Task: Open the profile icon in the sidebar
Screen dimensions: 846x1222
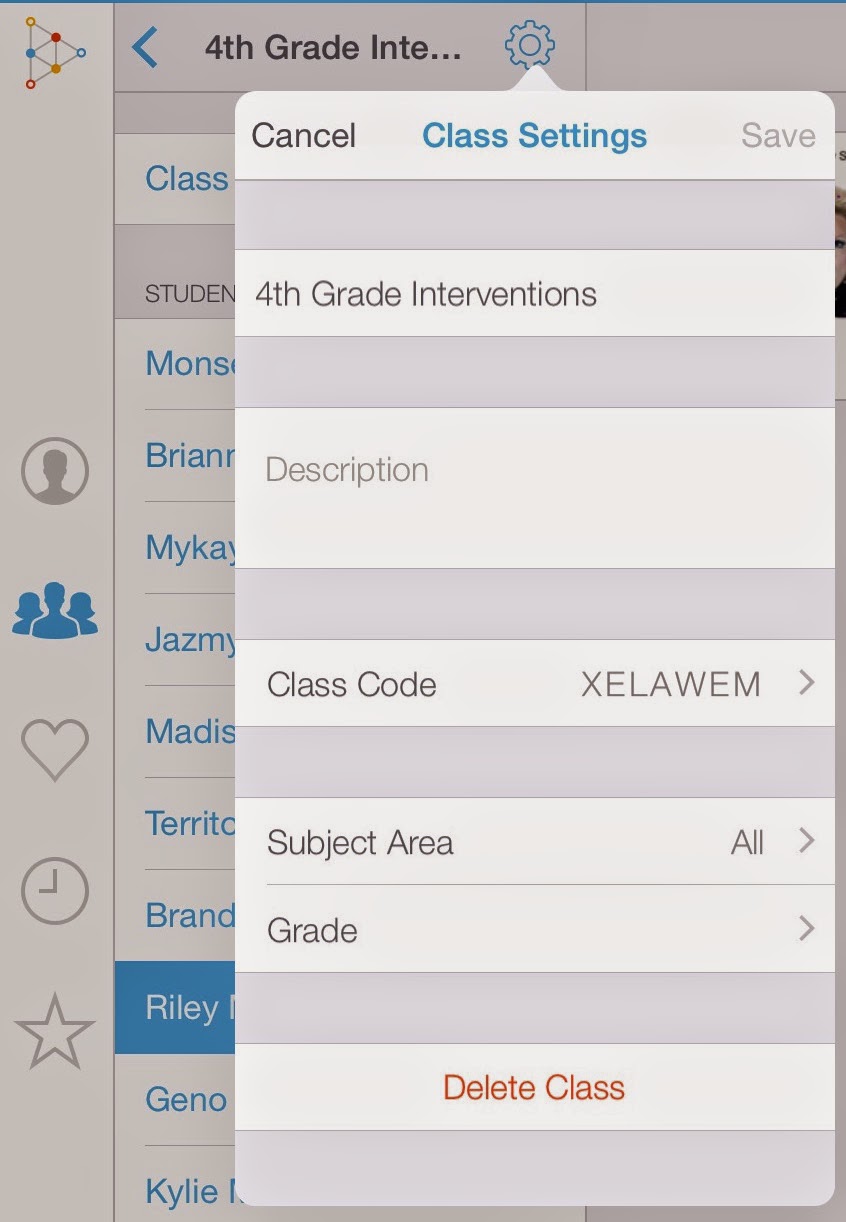Action: click(55, 470)
